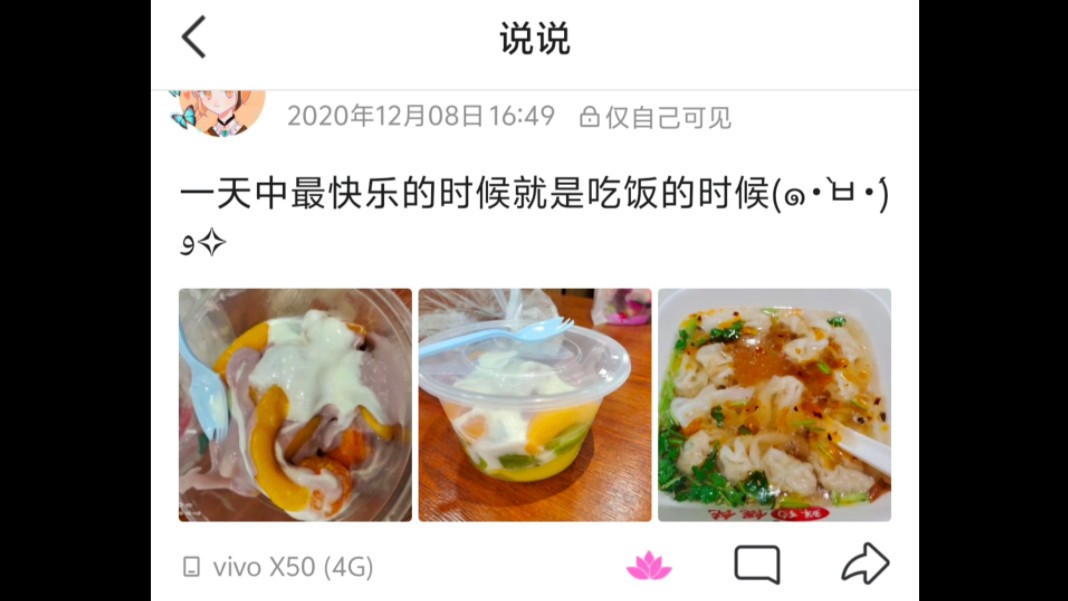Open the second photo with plastic fork

[x=534, y=405]
